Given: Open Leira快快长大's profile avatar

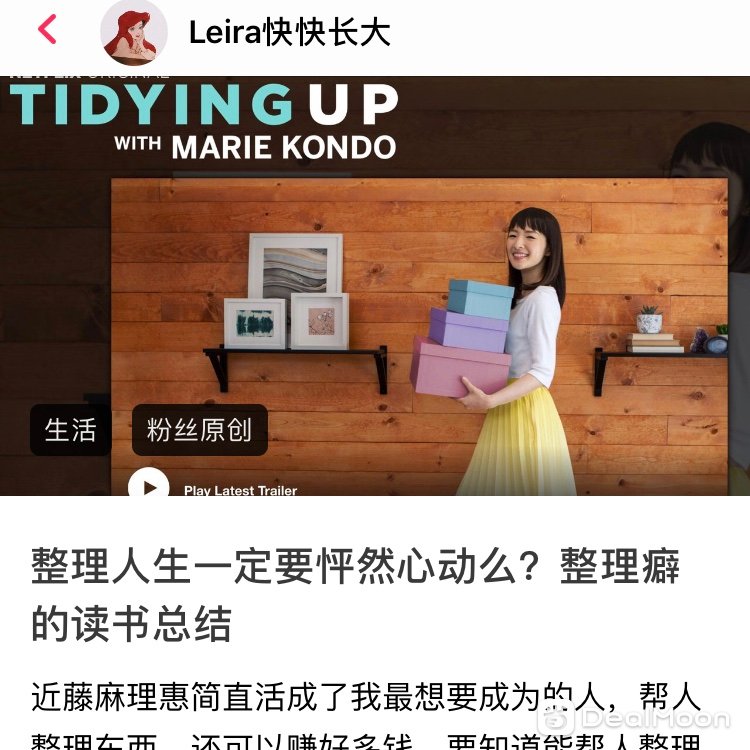Looking at the screenshot, I should [134, 32].
